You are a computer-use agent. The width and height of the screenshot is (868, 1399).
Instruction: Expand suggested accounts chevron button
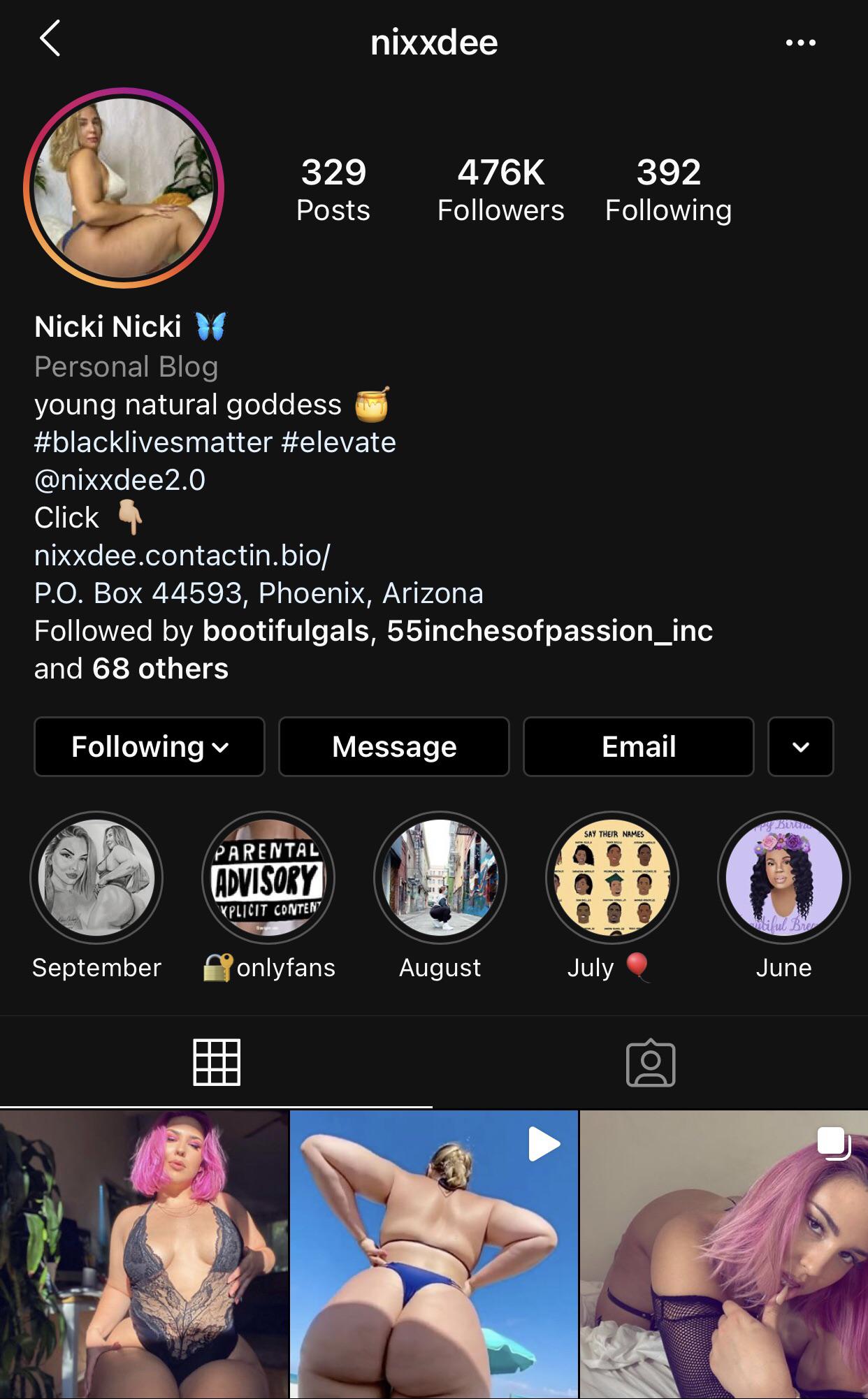tap(801, 746)
